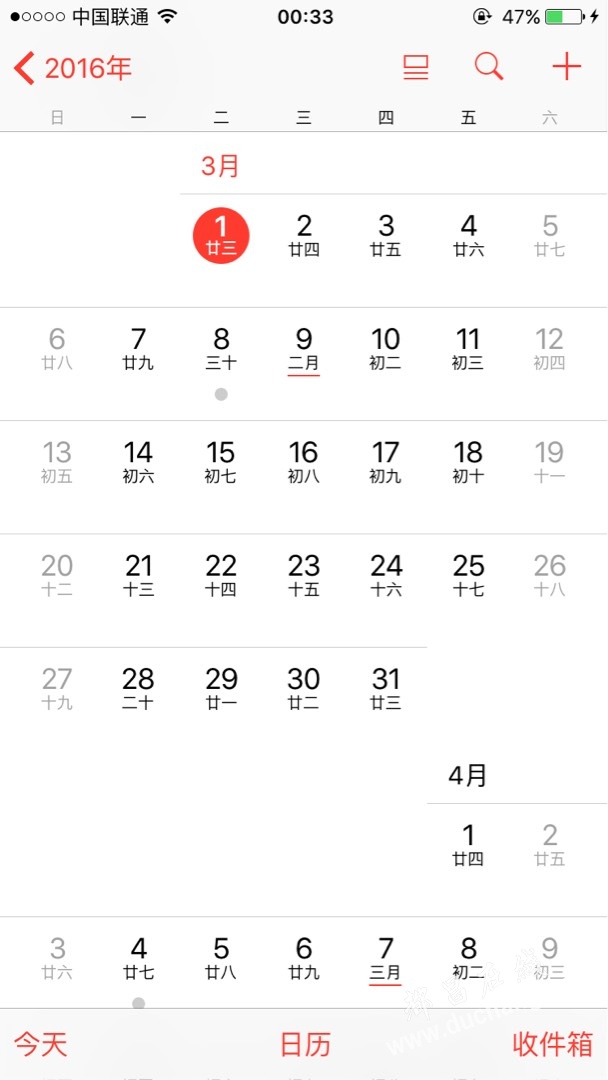
Task: Open April 4 with the event dot
Action: pos(138,966)
